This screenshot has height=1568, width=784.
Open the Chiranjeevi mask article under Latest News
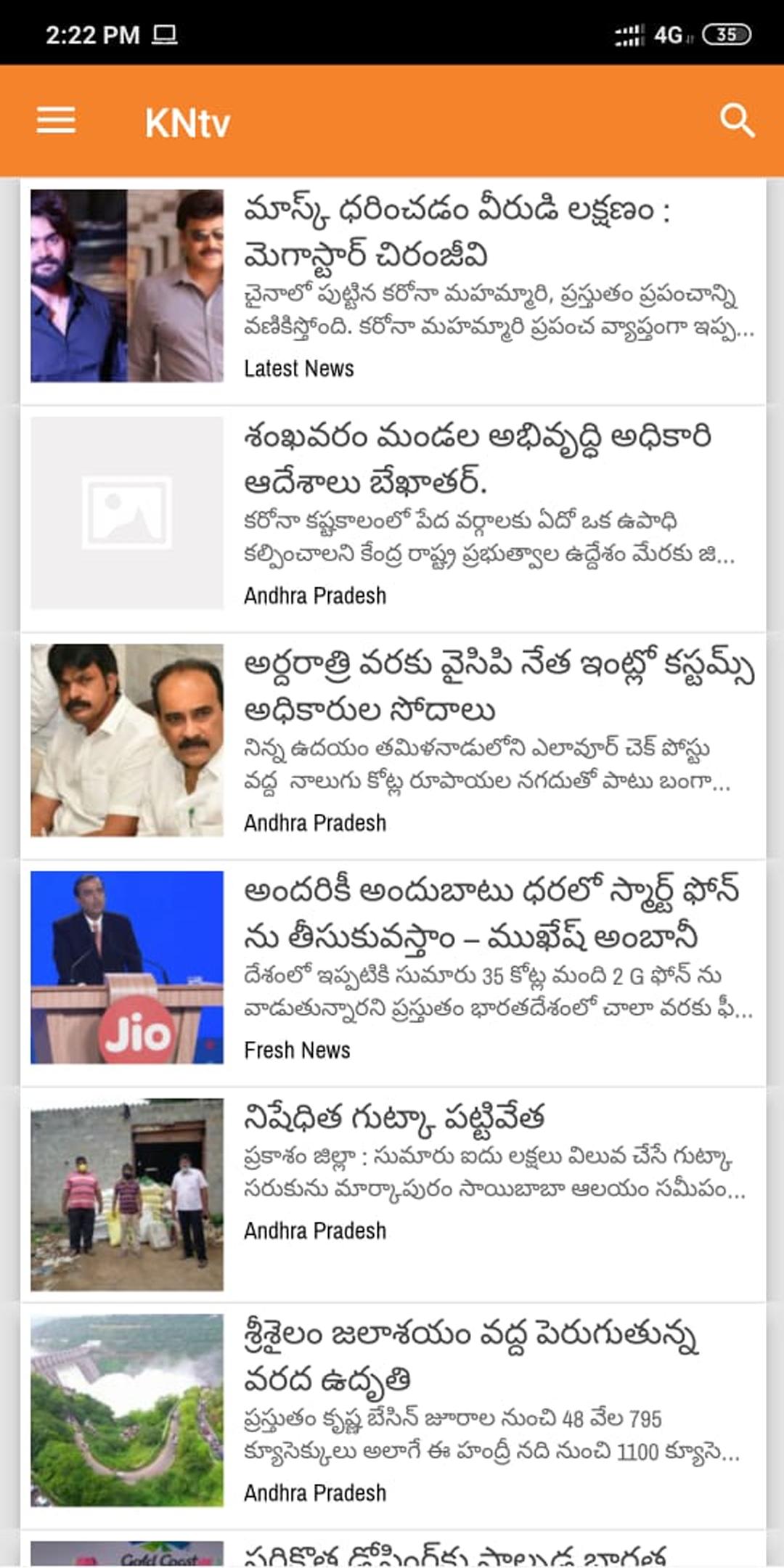pos(393,291)
